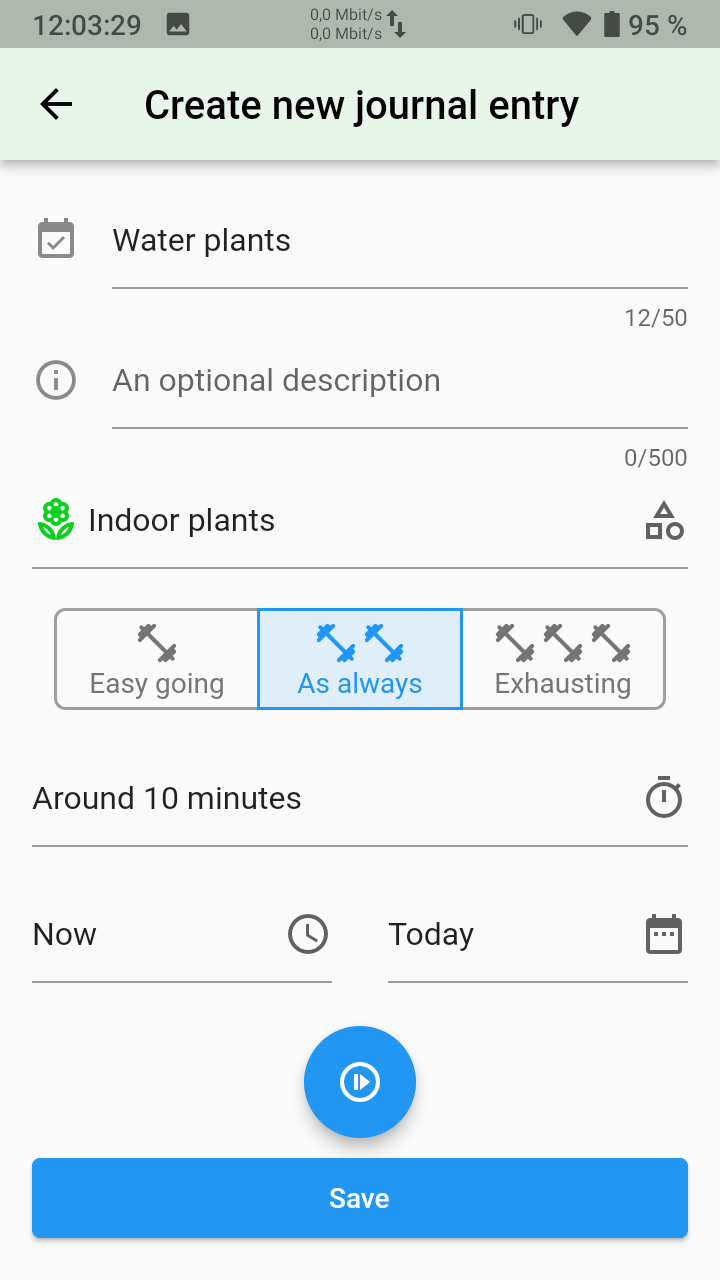Pick a date instead of "Today"

click(537, 935)
